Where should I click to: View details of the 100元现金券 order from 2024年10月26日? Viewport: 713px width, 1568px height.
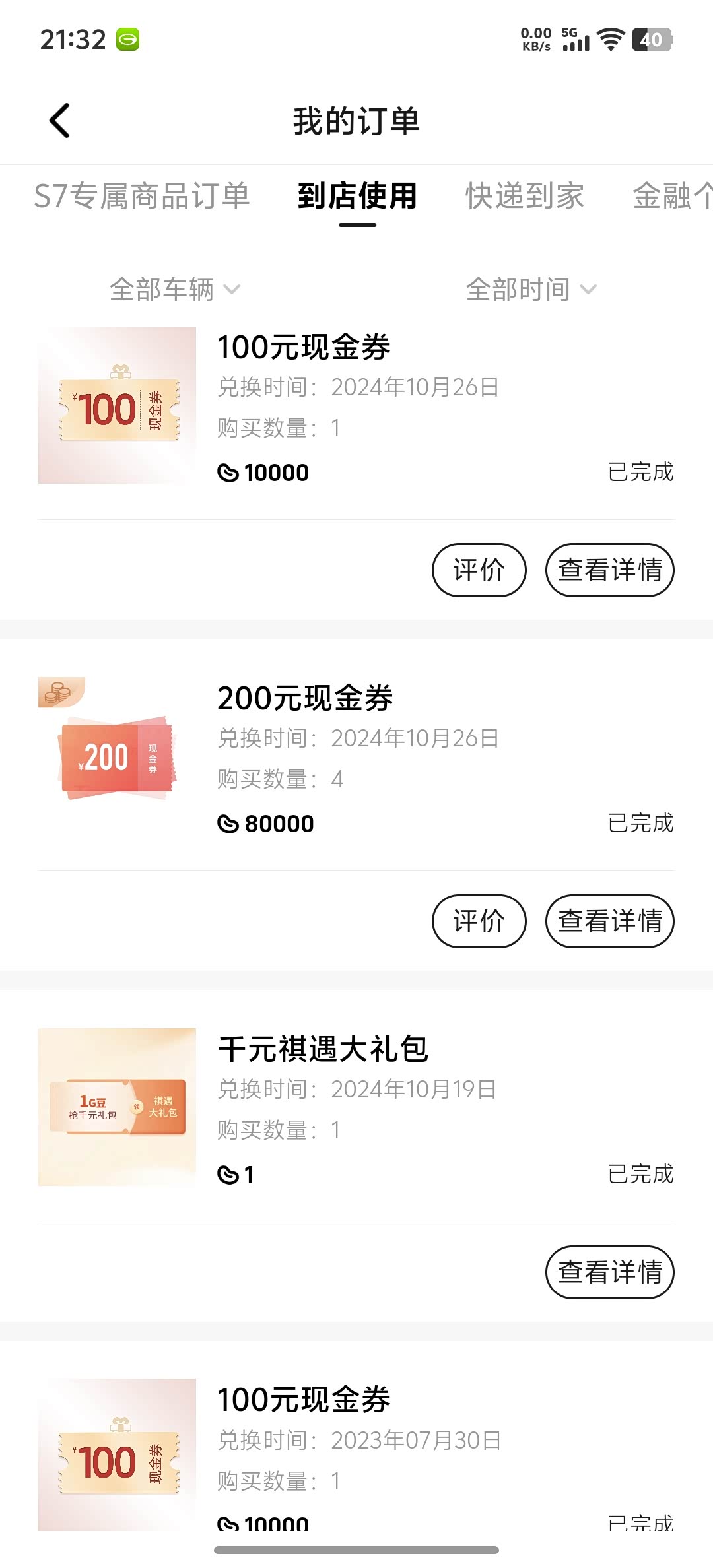(x=609, y=570)
